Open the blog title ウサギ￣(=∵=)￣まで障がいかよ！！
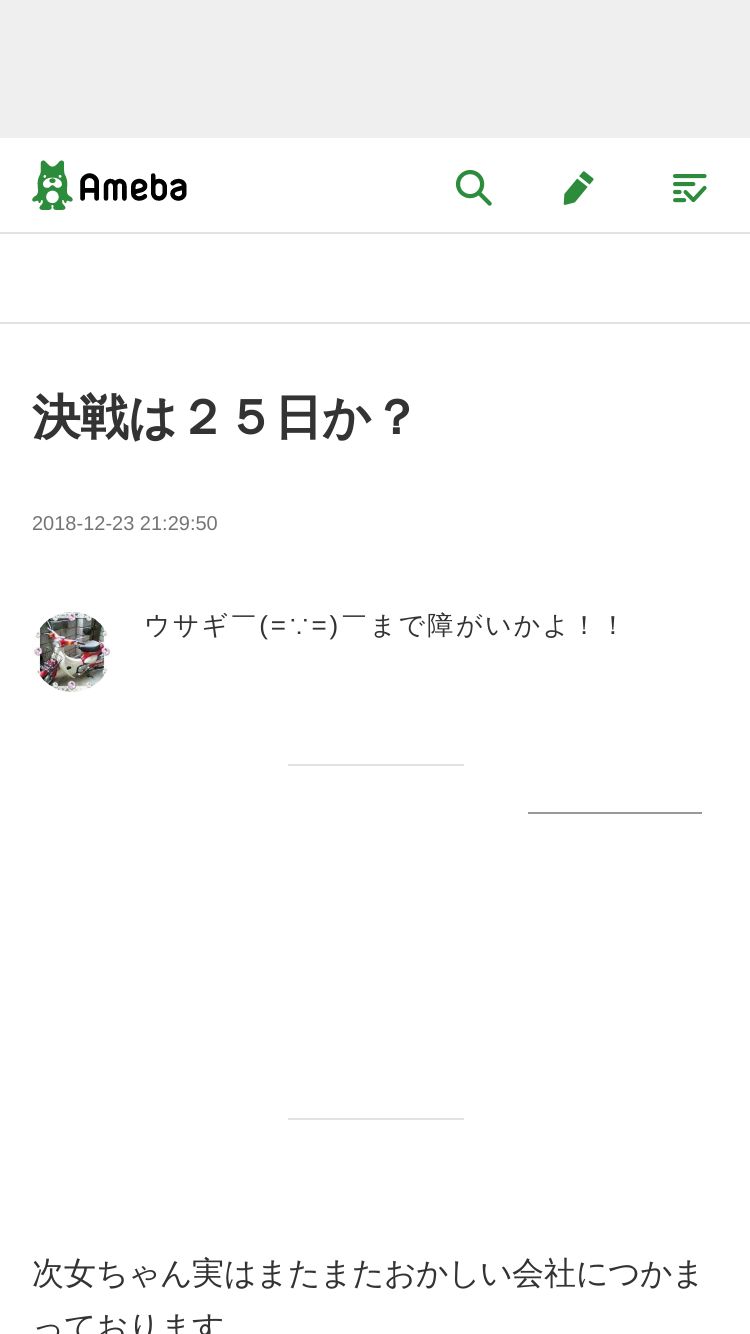This screenshot has height=1334, width=750. tap(383, 626)
